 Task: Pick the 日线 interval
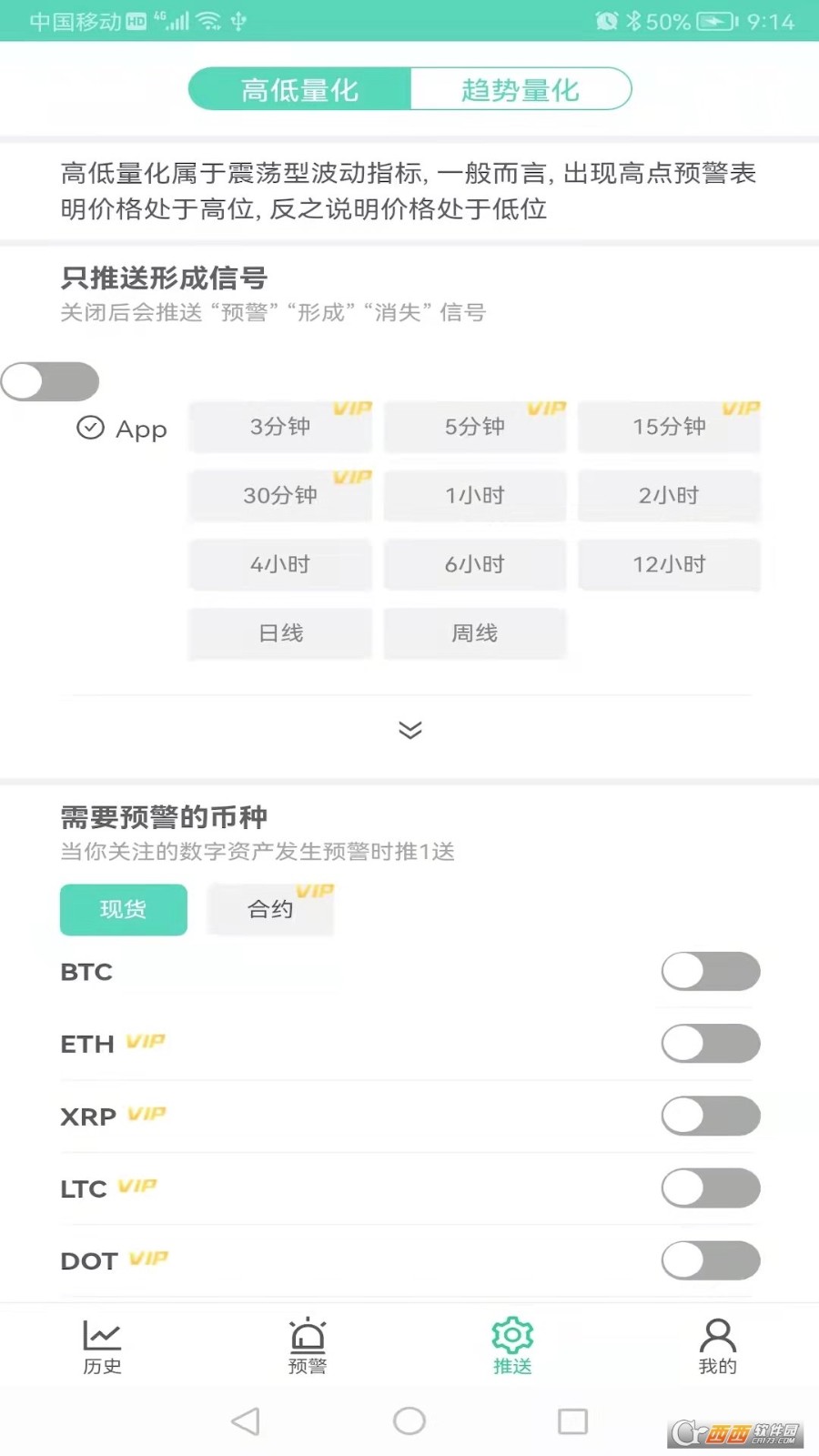[280, 633]
